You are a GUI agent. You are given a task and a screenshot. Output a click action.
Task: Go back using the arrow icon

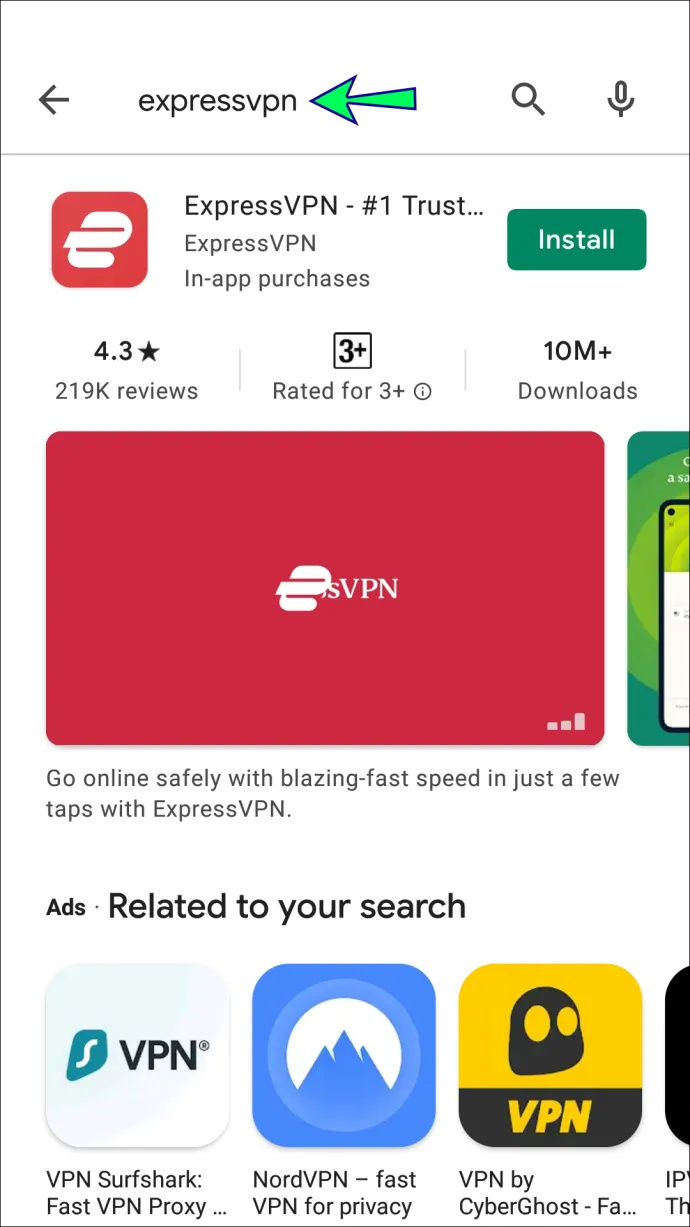click(54, 100)
